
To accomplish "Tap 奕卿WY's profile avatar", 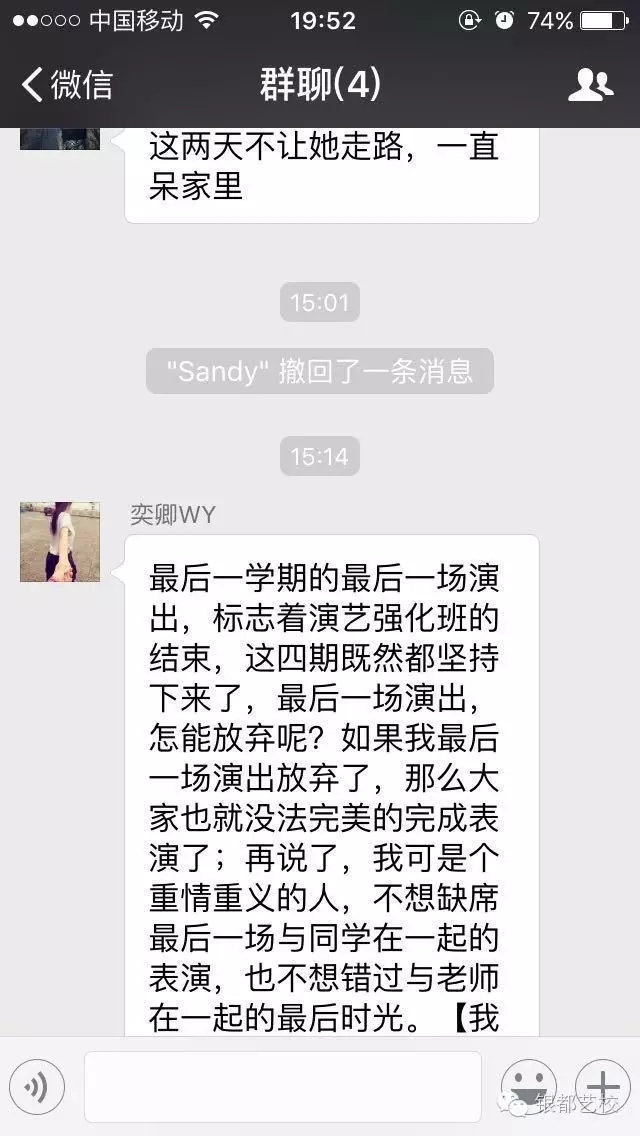I will pyautogui.click(x=60, y=542).
